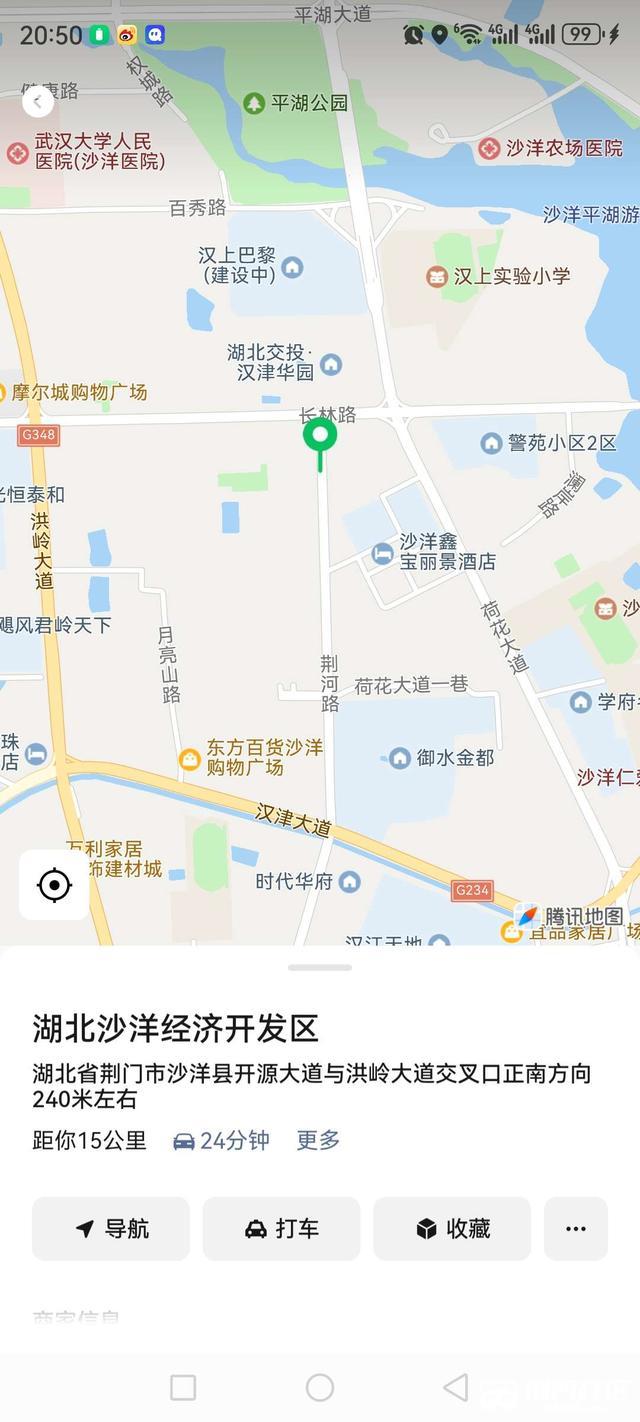Open the three-dot more options button
Image resolution: width=640 pixels, height=1422 pixels.
tap(576, 1228)
